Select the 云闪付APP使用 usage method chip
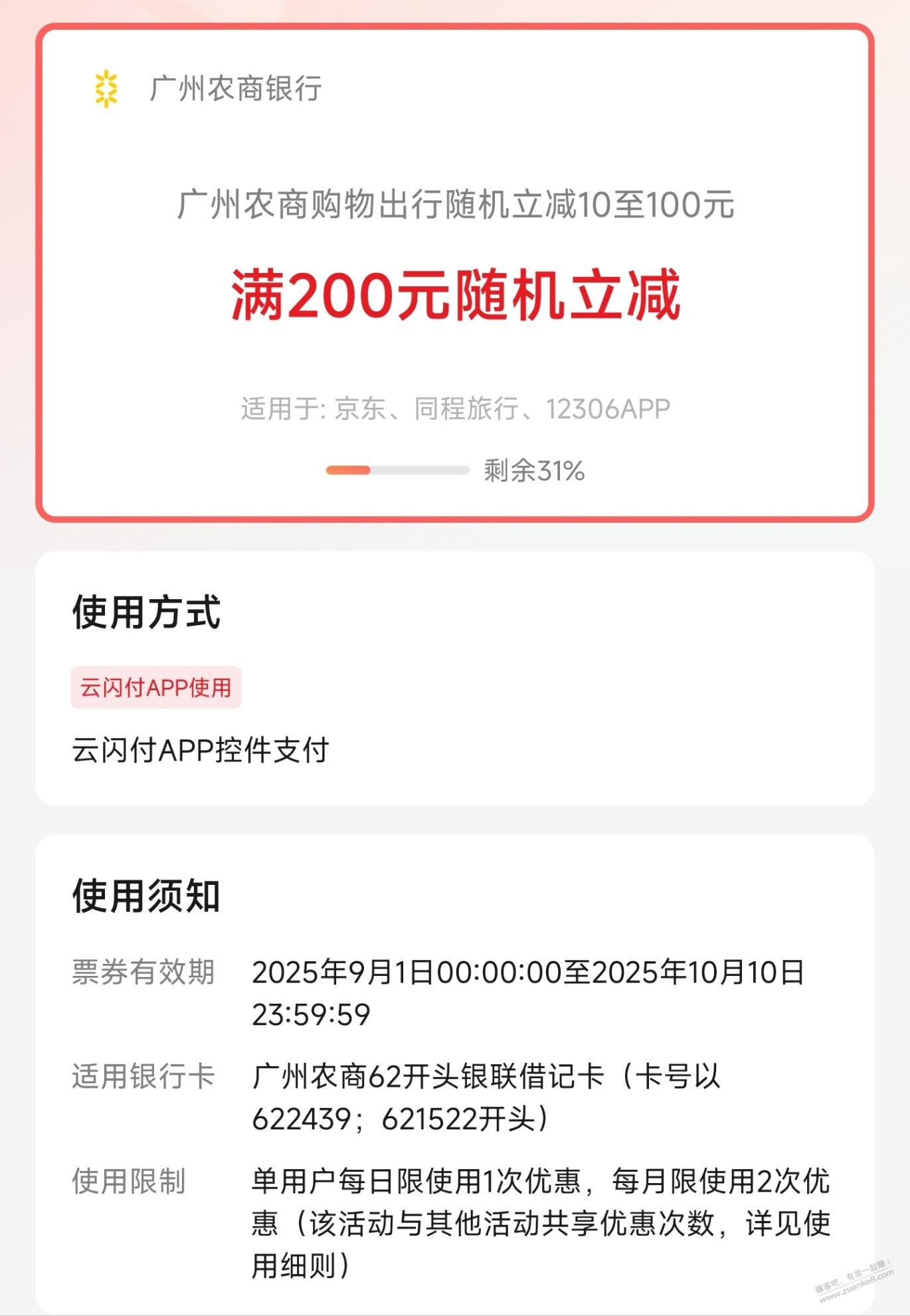910x1316 pixels. click(x=155, y=688)
